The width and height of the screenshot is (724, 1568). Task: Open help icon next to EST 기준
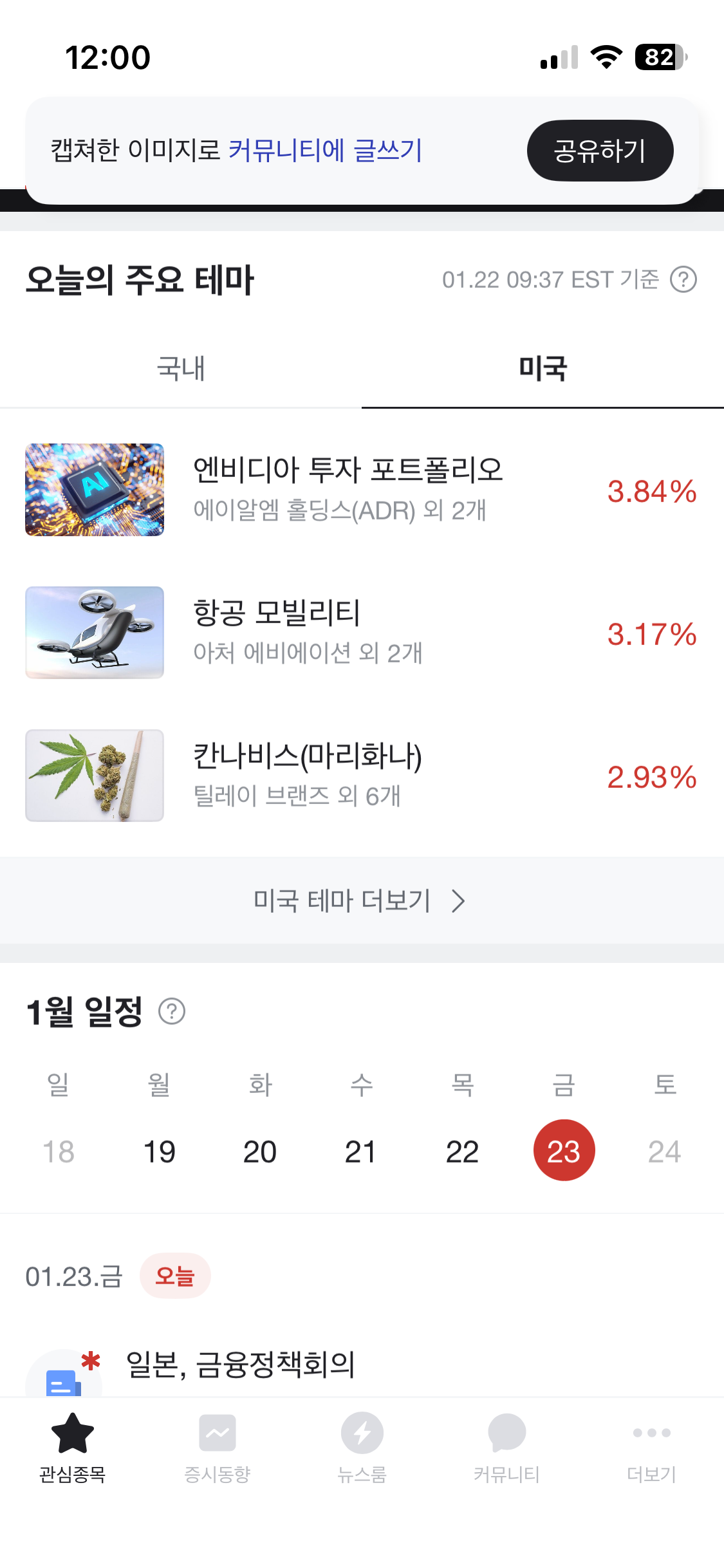click(x=683, y=280)
